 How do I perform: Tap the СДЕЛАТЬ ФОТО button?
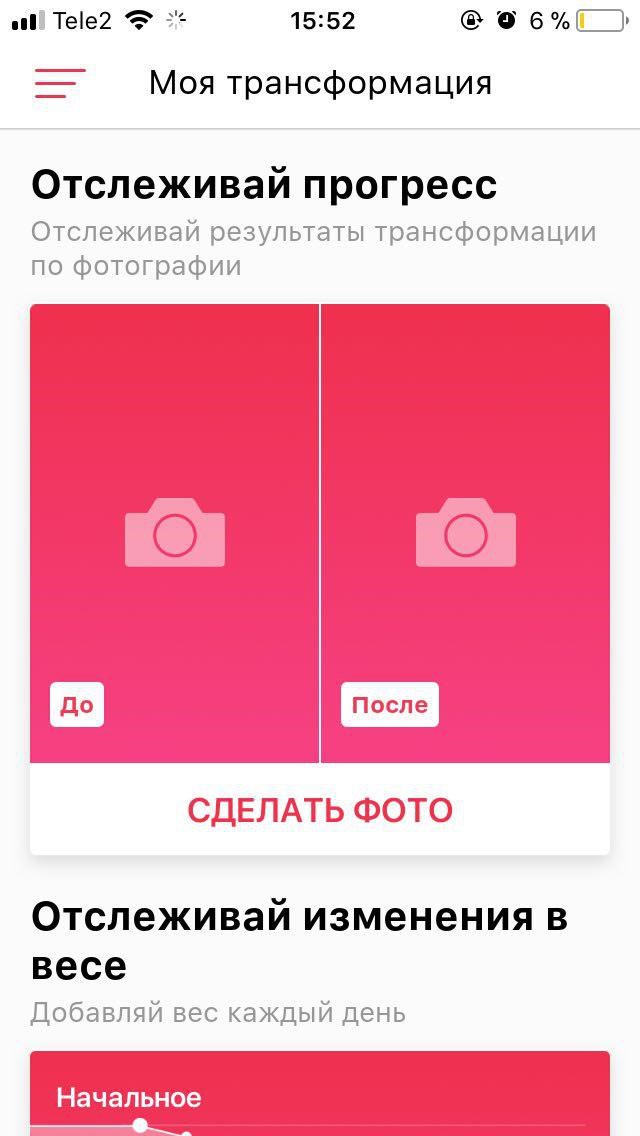click(320, 810)
